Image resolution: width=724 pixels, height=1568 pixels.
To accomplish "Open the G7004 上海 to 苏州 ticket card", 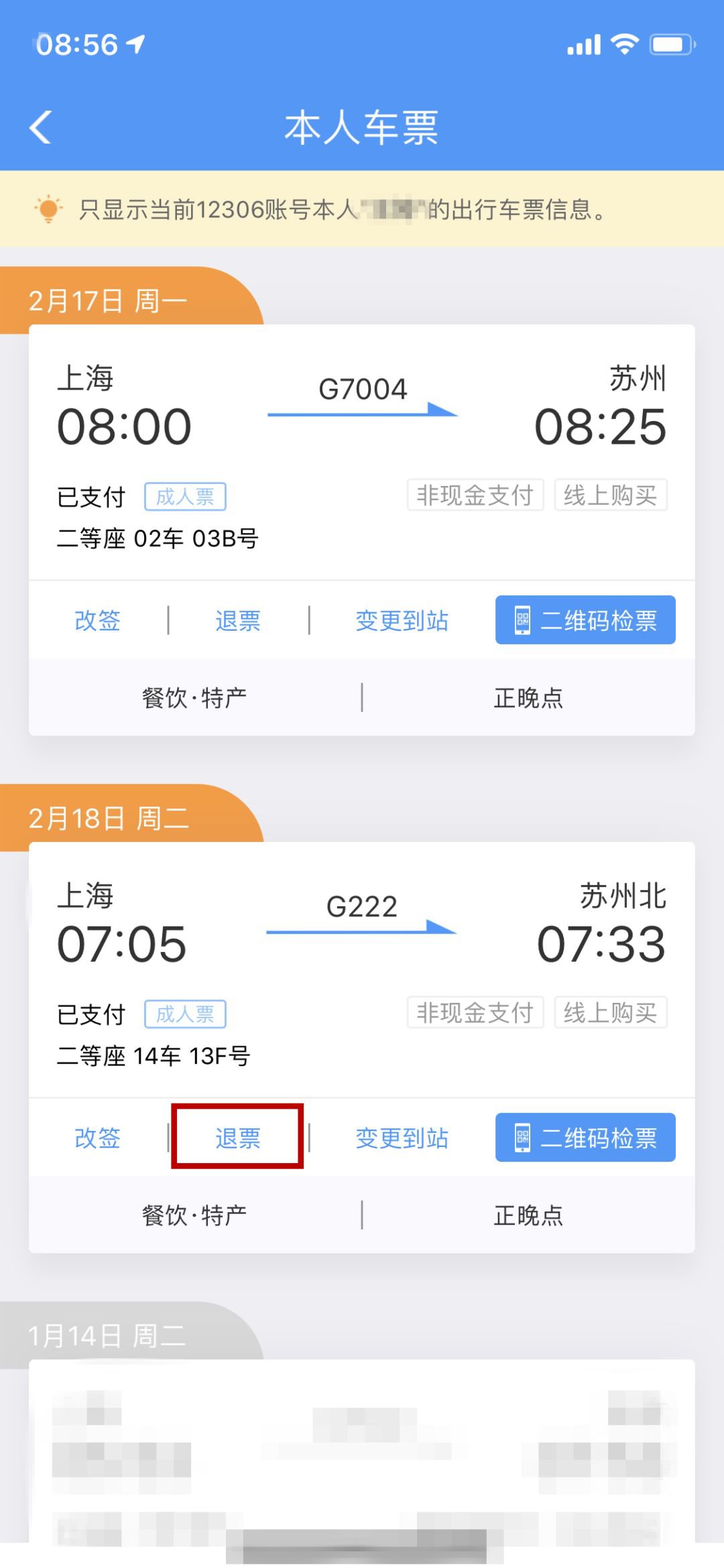I will (362, 453).
